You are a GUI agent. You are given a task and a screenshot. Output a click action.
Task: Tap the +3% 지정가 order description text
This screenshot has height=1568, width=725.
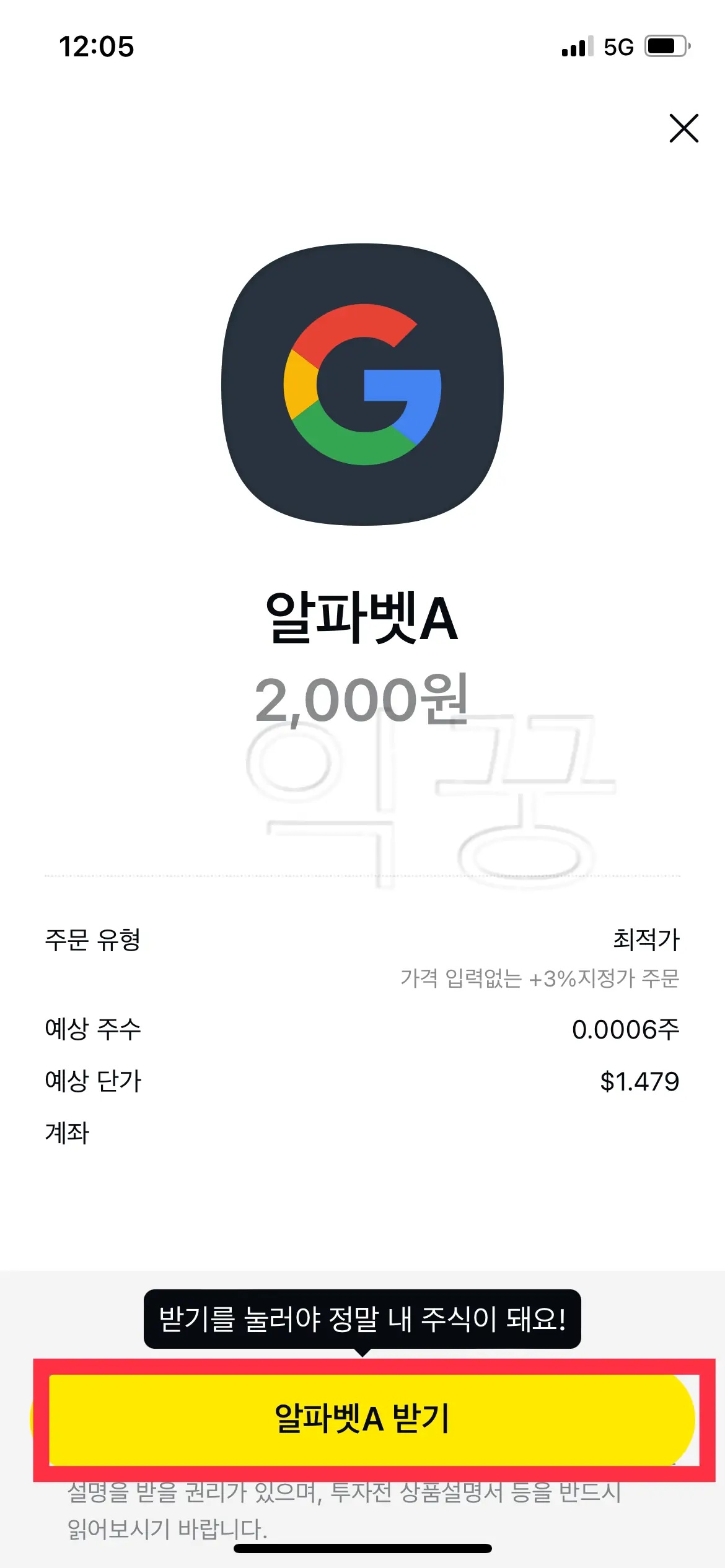(x=539, y=975)
